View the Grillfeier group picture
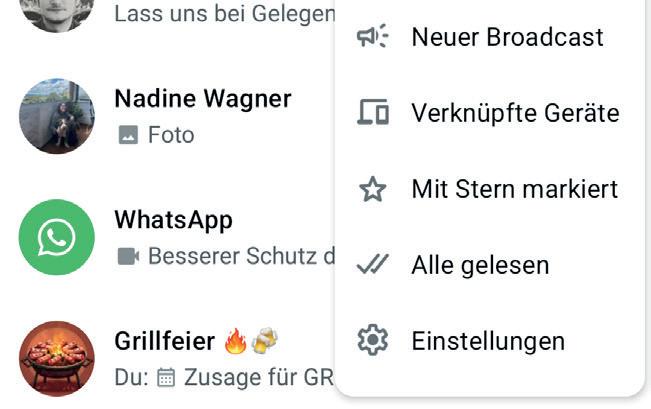This screenshot has width=651, height=409. pos(57,359)
